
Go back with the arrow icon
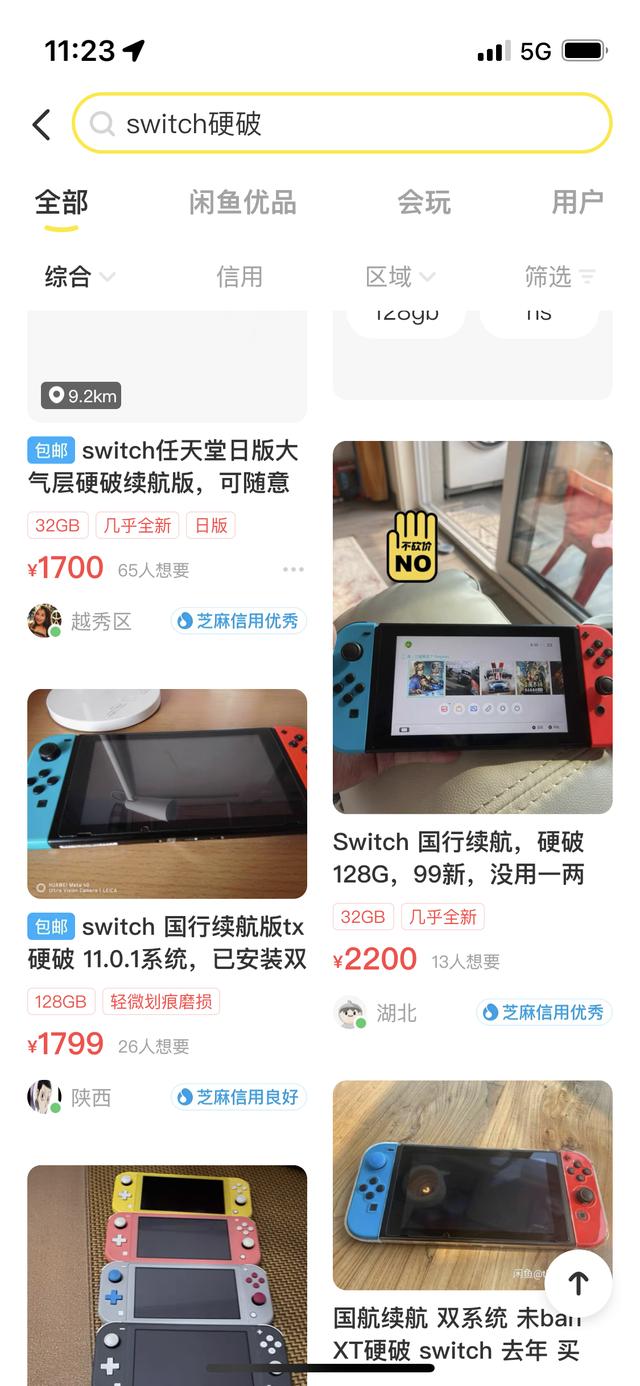[41, 124]
